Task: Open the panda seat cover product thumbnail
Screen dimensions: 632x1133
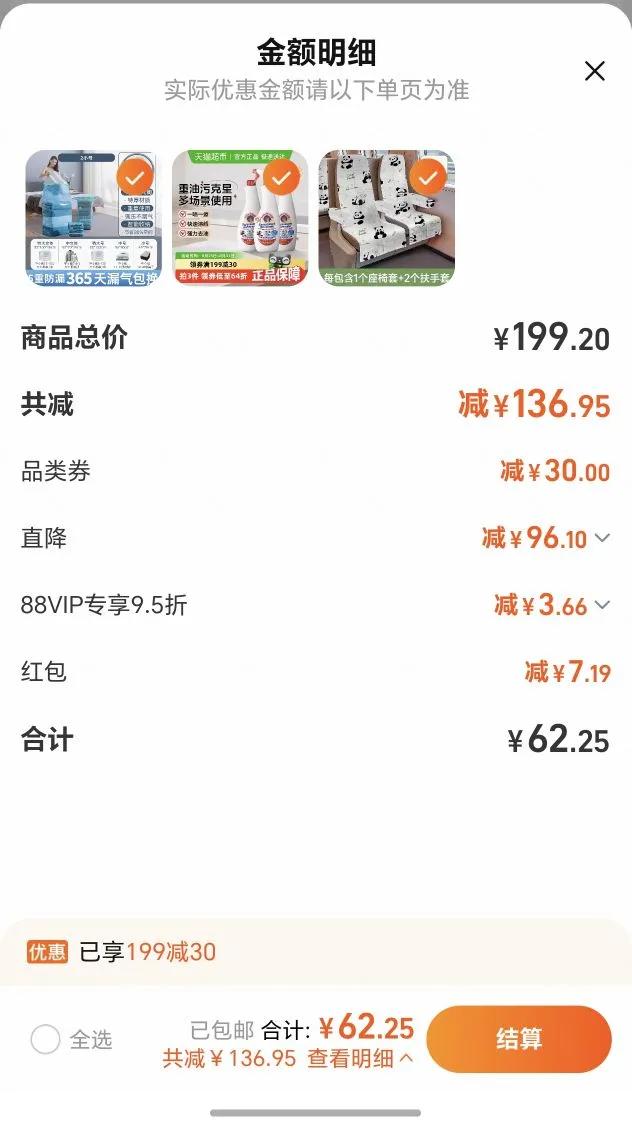Action: coord(386,218)
